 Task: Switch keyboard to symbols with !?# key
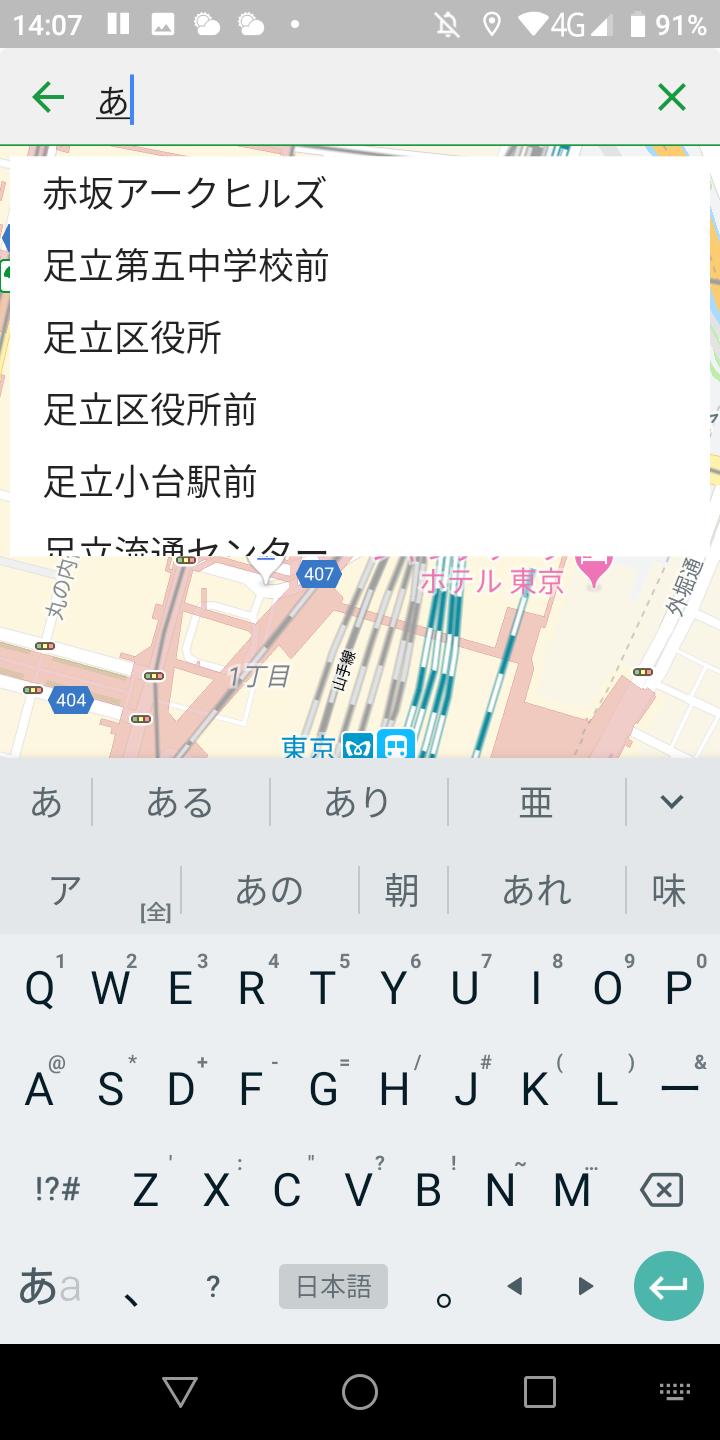(x=57, y=1190)
